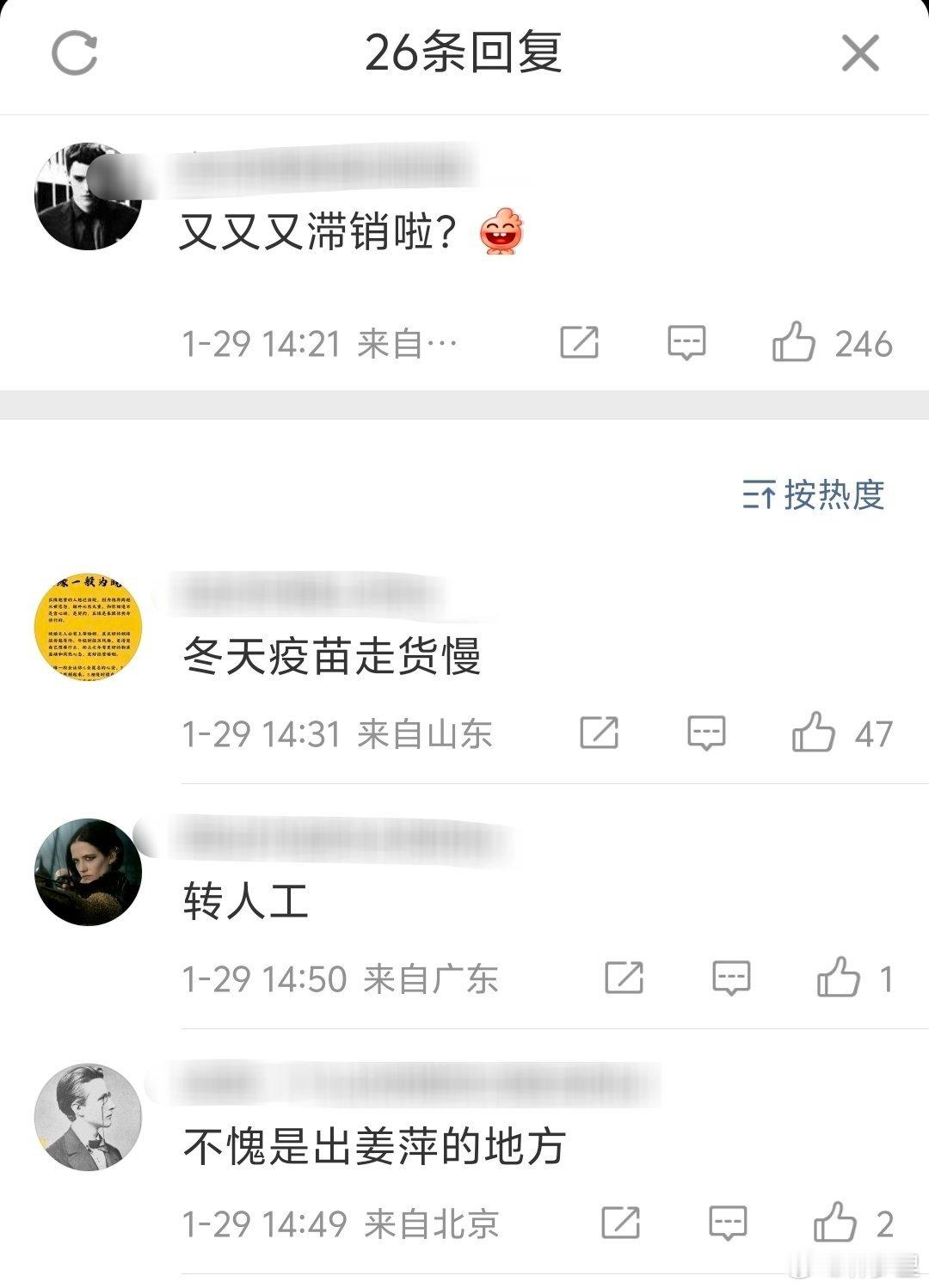Click the comment bubble icon under '又又又滞销啦'
The height and width of the screenshot is (1288, 929).
(687, 342)
